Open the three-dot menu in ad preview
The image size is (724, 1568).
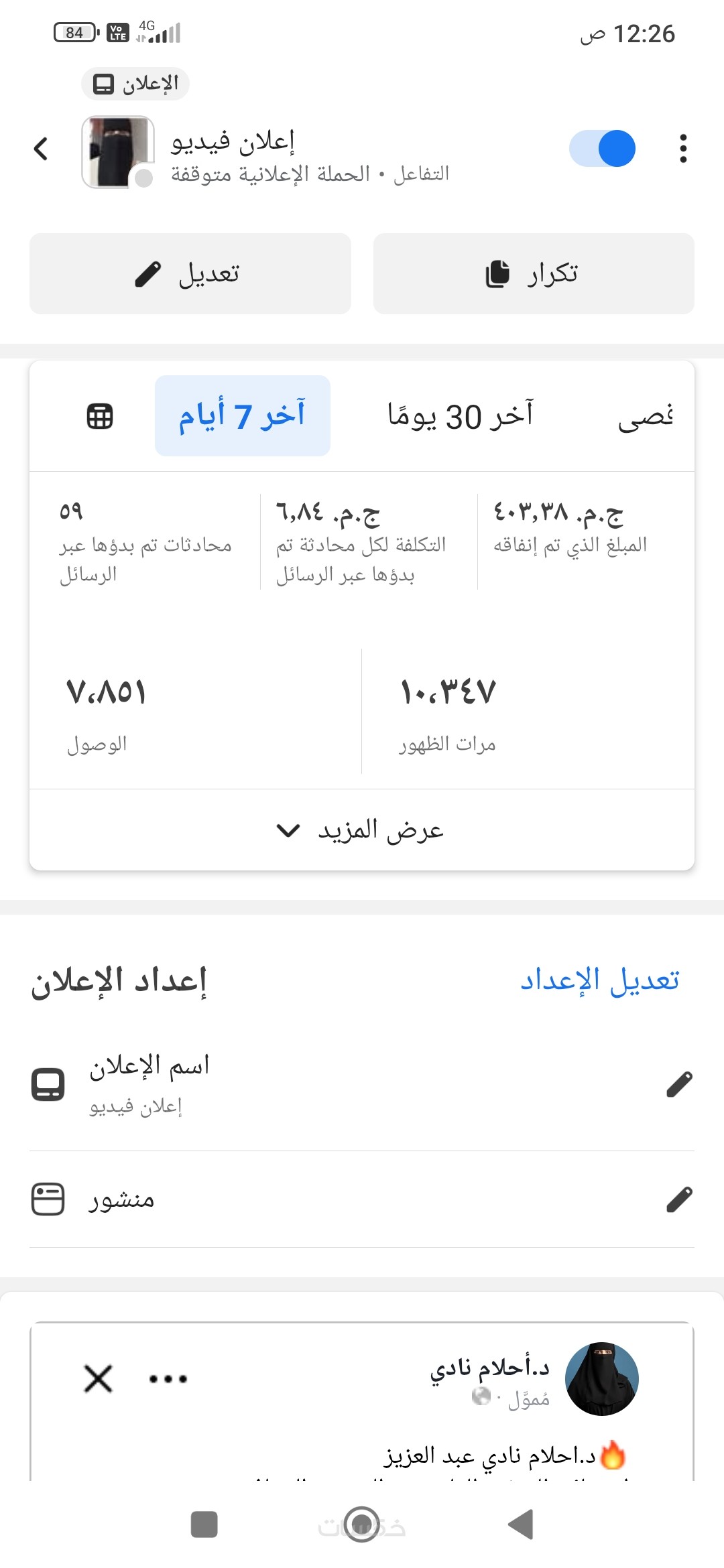pos(168,1378)
